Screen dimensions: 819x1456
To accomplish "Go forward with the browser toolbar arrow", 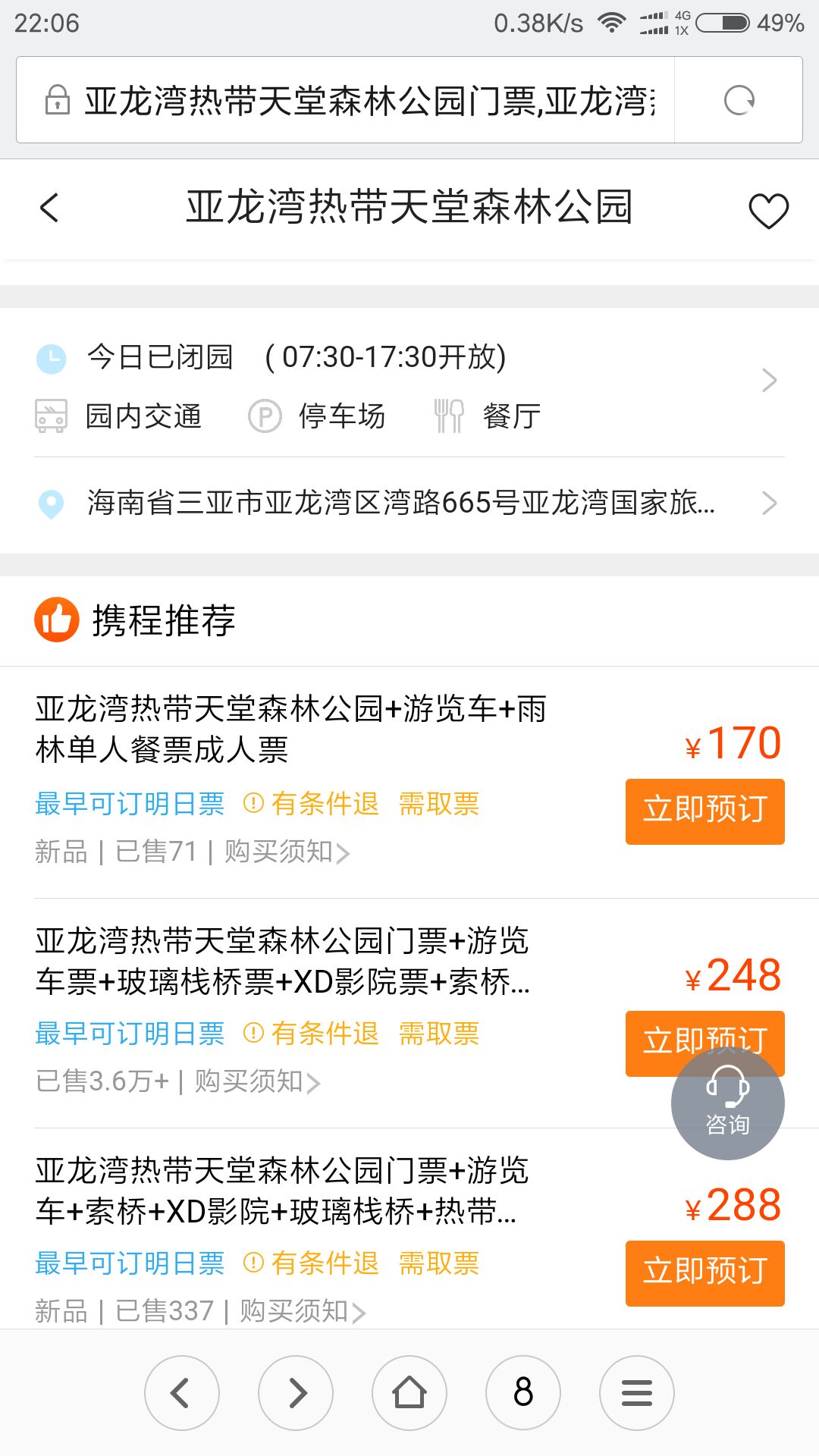I will (x=296, y=1393).
